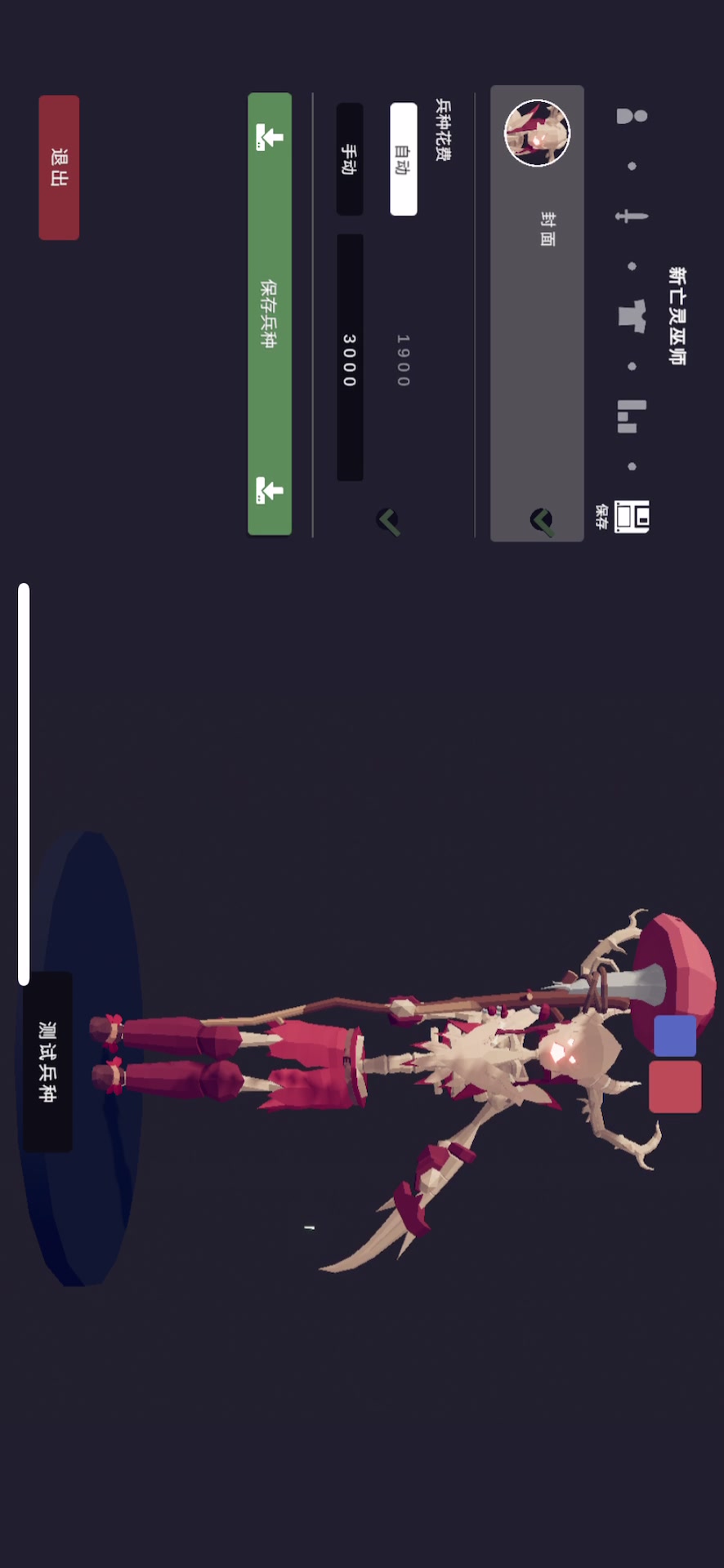
Task: Save the unit with 保存兵种 button
Action: [269, 314]
